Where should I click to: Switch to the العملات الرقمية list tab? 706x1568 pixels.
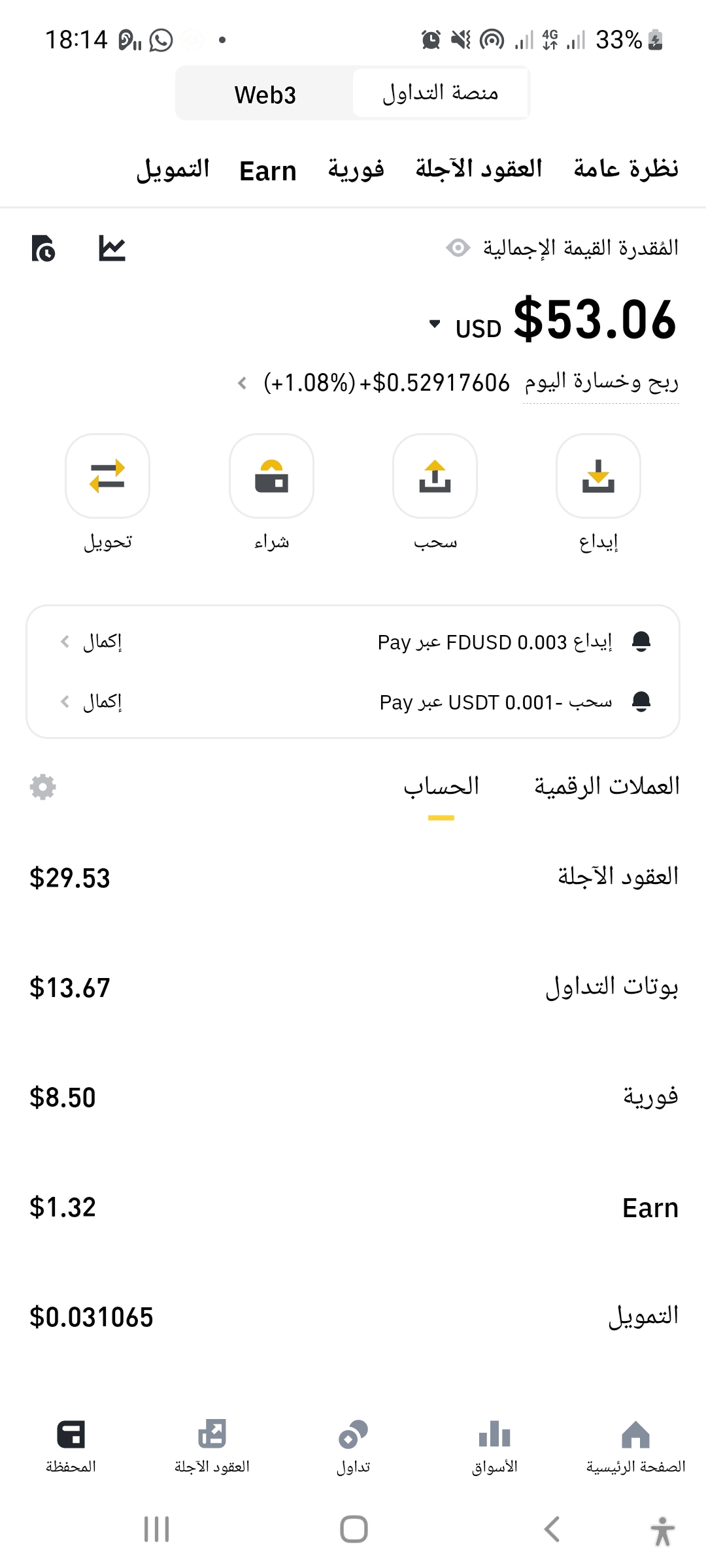607,786
